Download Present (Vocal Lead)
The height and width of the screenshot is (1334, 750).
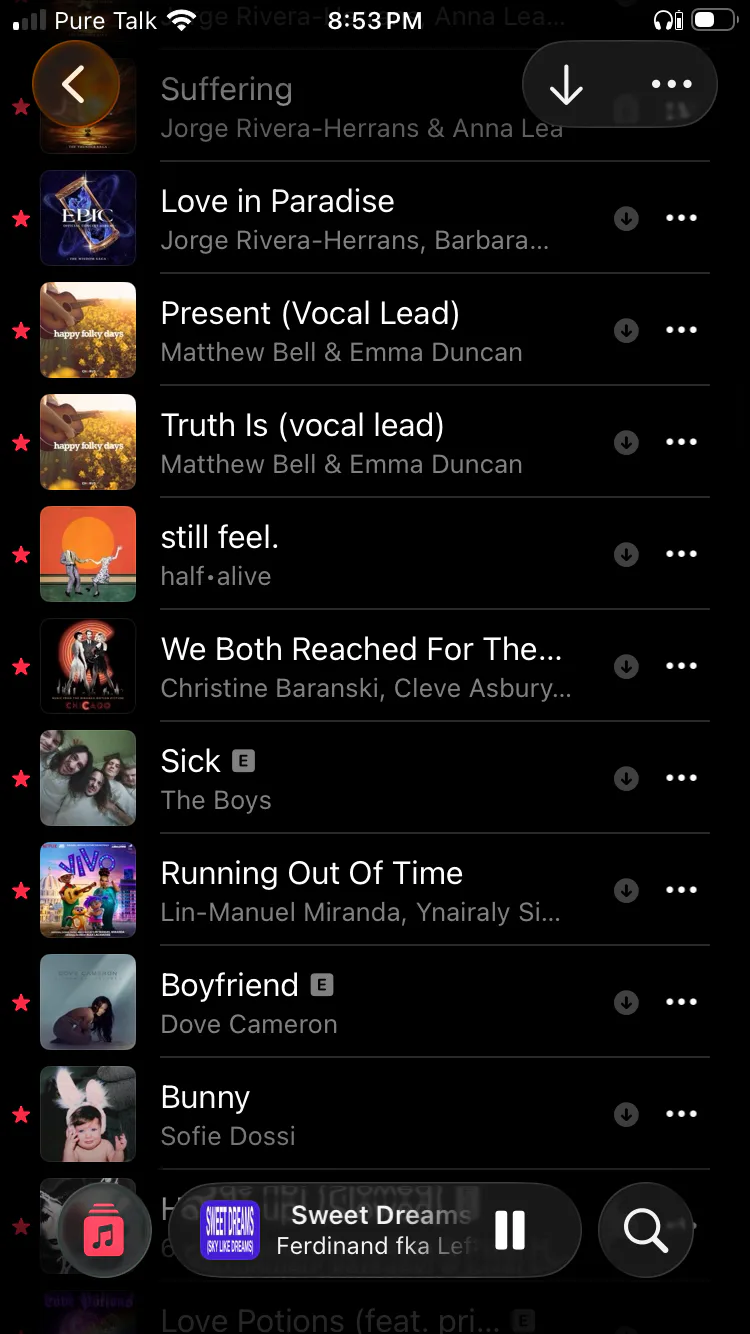pos(627,330)
